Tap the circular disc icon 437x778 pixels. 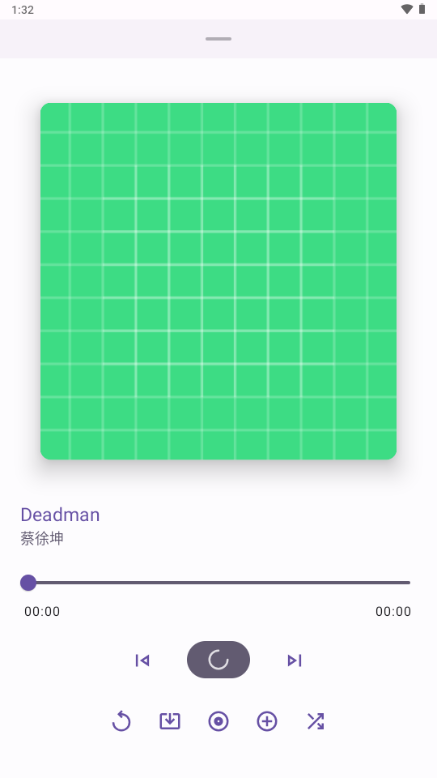[x=218, y=721]
